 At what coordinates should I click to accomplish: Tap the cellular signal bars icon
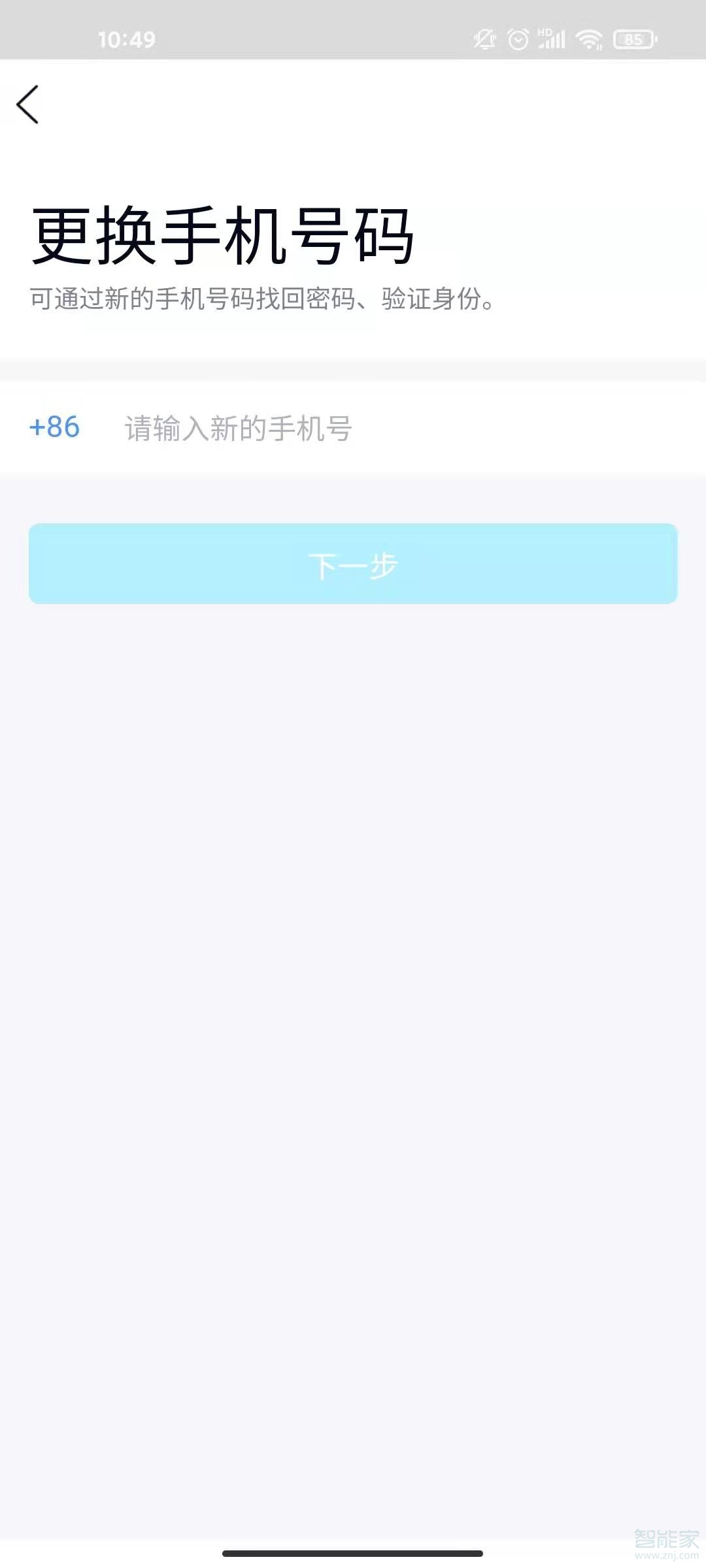tap(552, 41)
